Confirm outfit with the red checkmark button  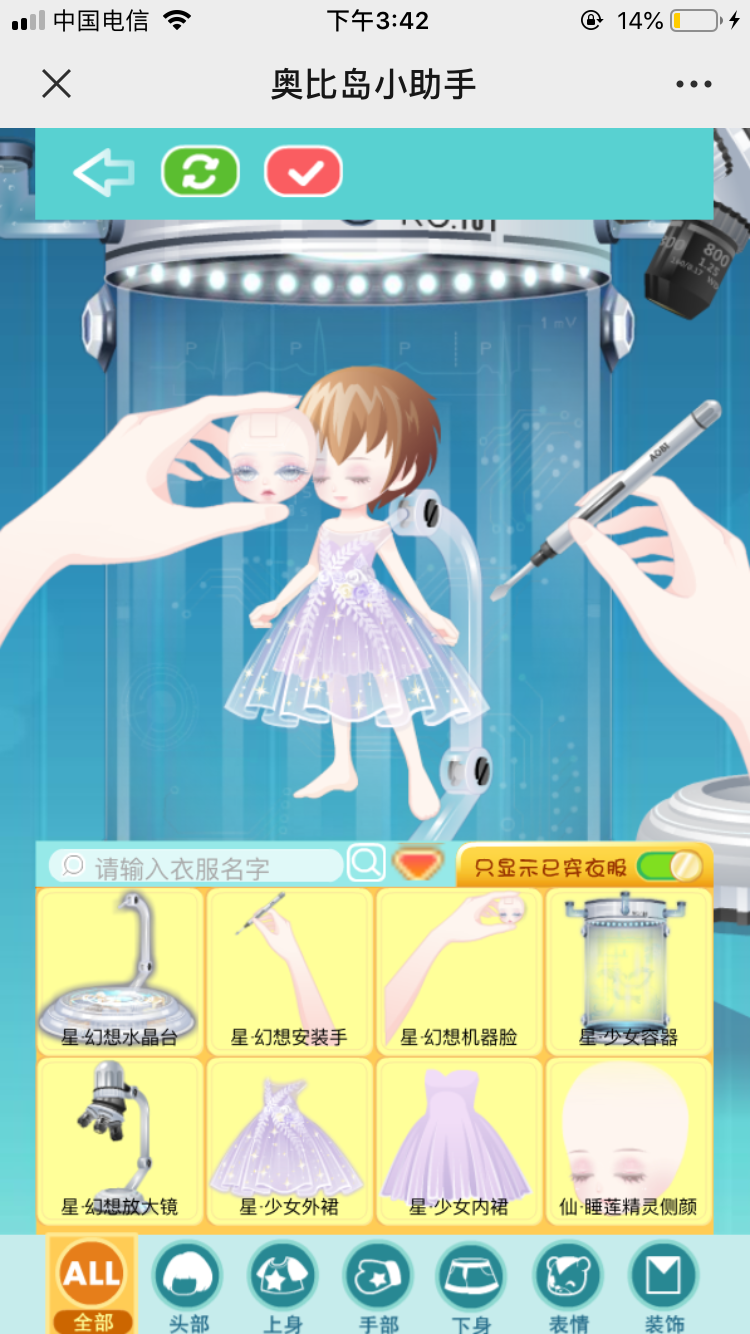(304, 172)
